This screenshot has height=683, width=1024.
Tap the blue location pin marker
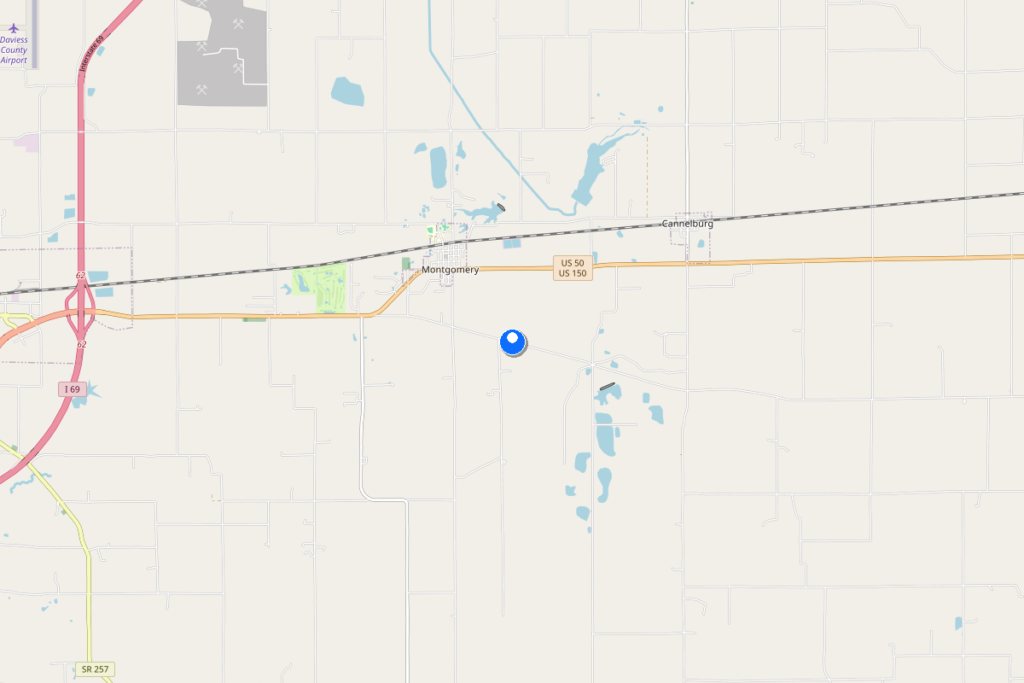(x=513, y=342)
